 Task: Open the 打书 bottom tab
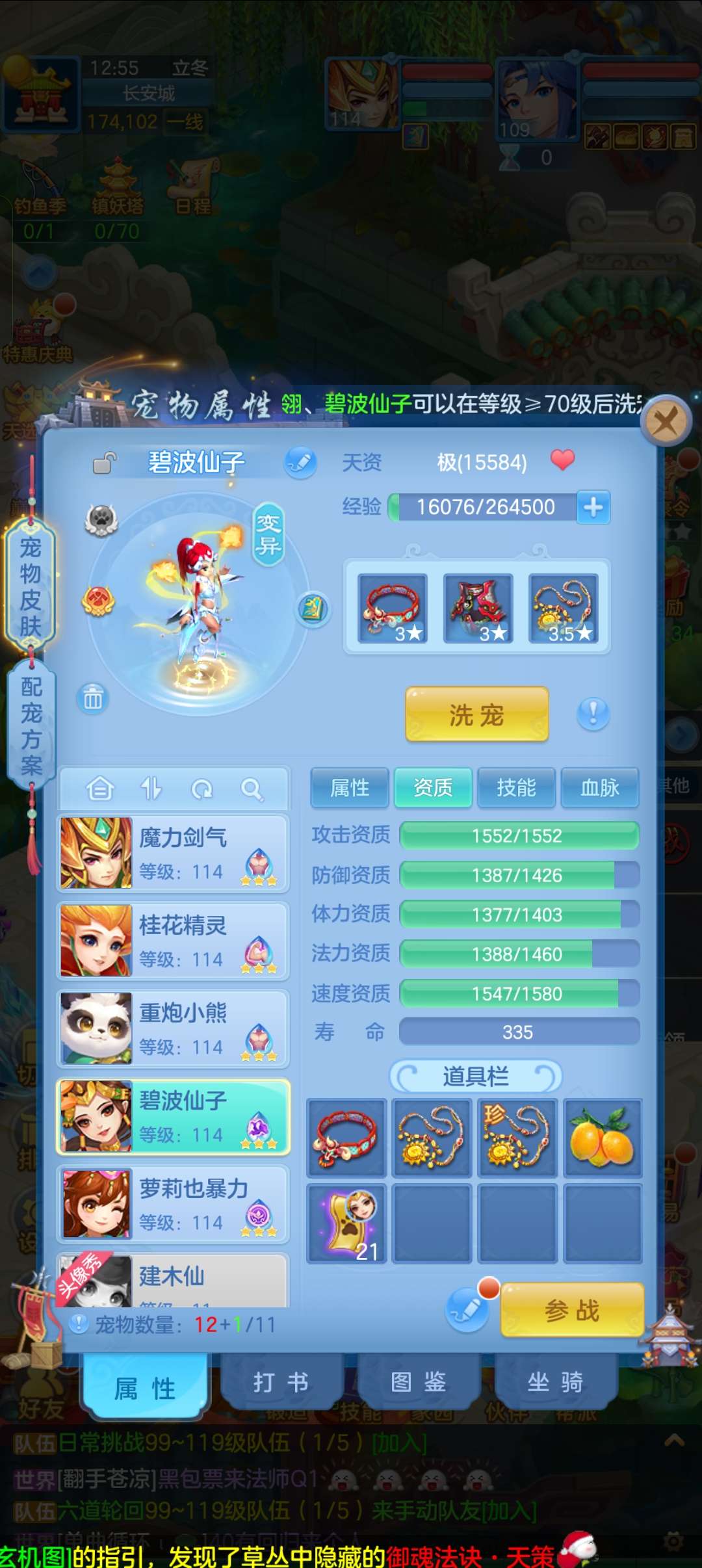tap(281, 1382)
